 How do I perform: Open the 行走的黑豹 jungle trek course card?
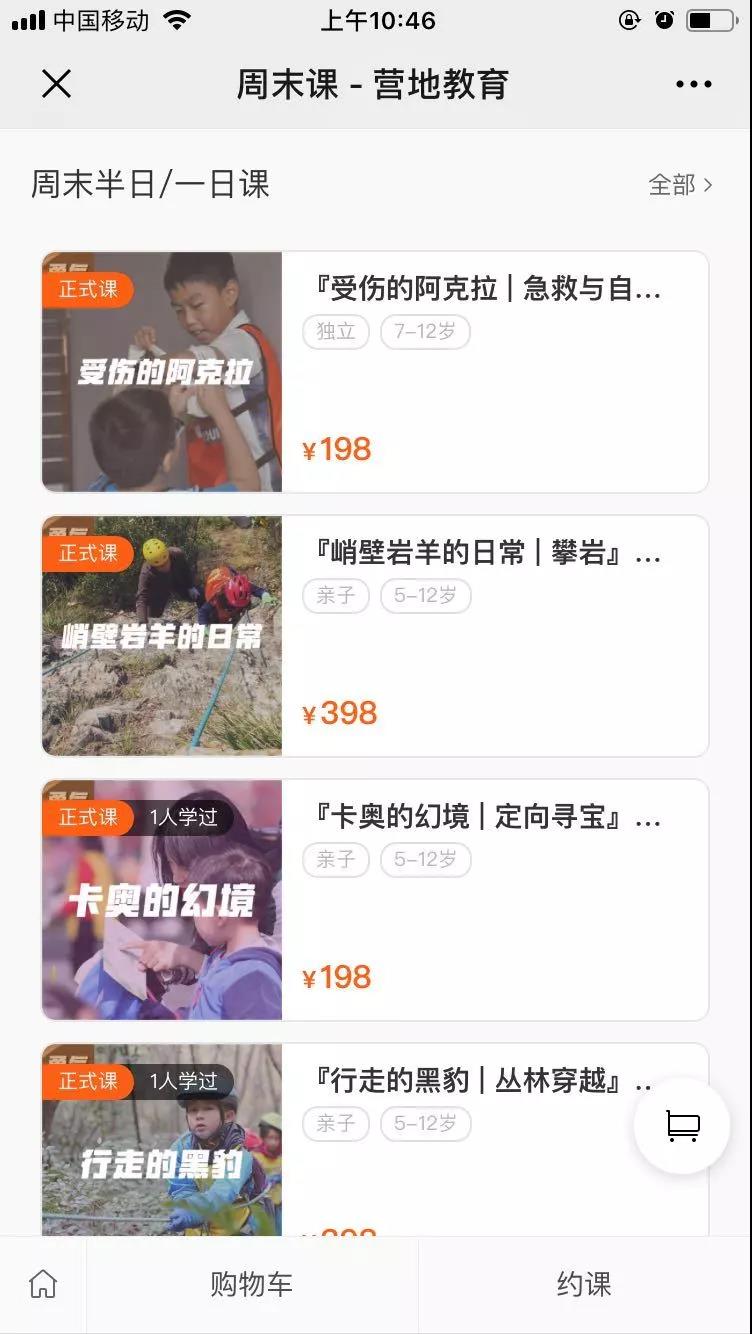tap(375, 1140)
